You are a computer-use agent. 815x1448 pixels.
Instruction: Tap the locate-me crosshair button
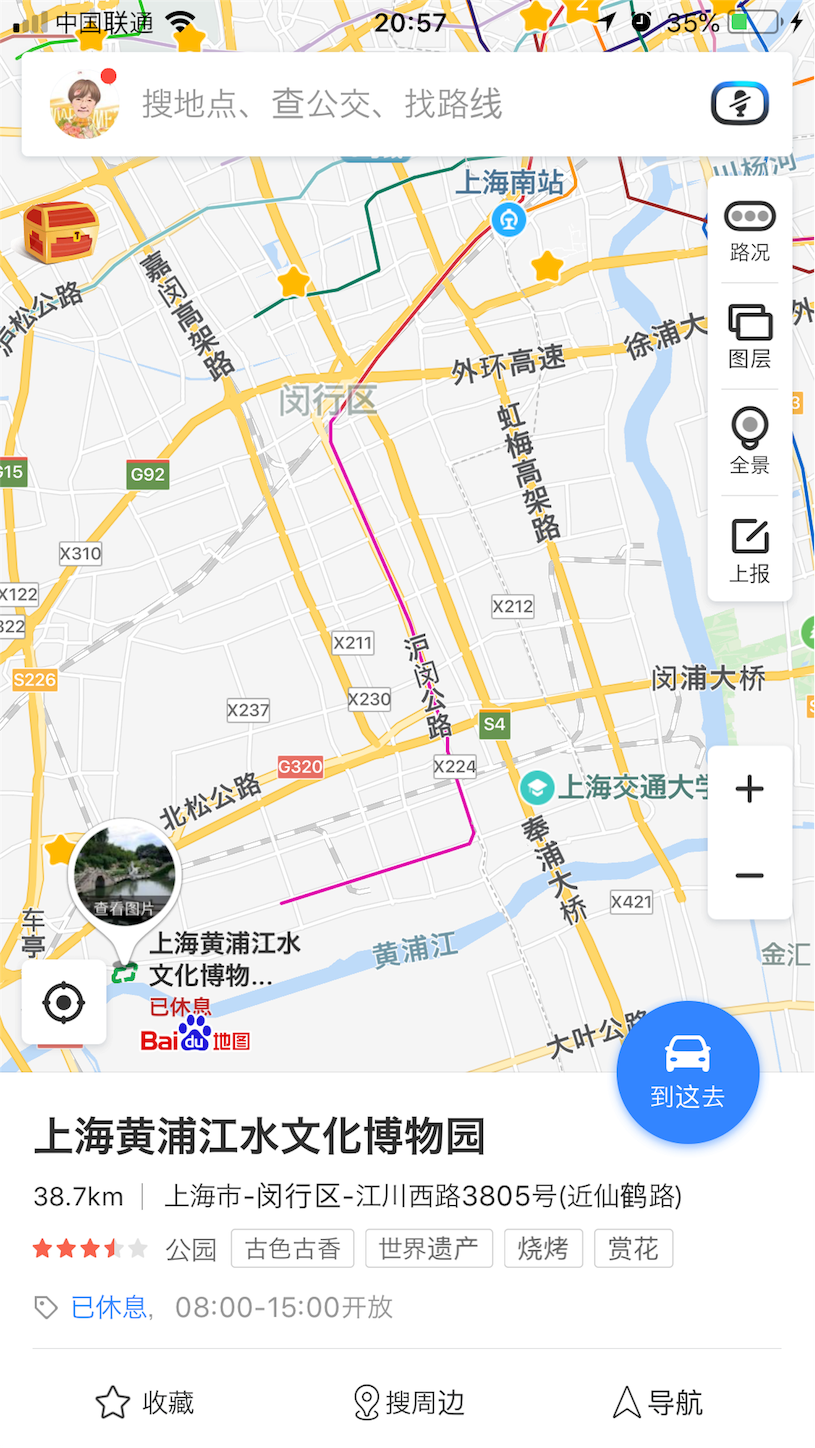[x=63, y=1001]
